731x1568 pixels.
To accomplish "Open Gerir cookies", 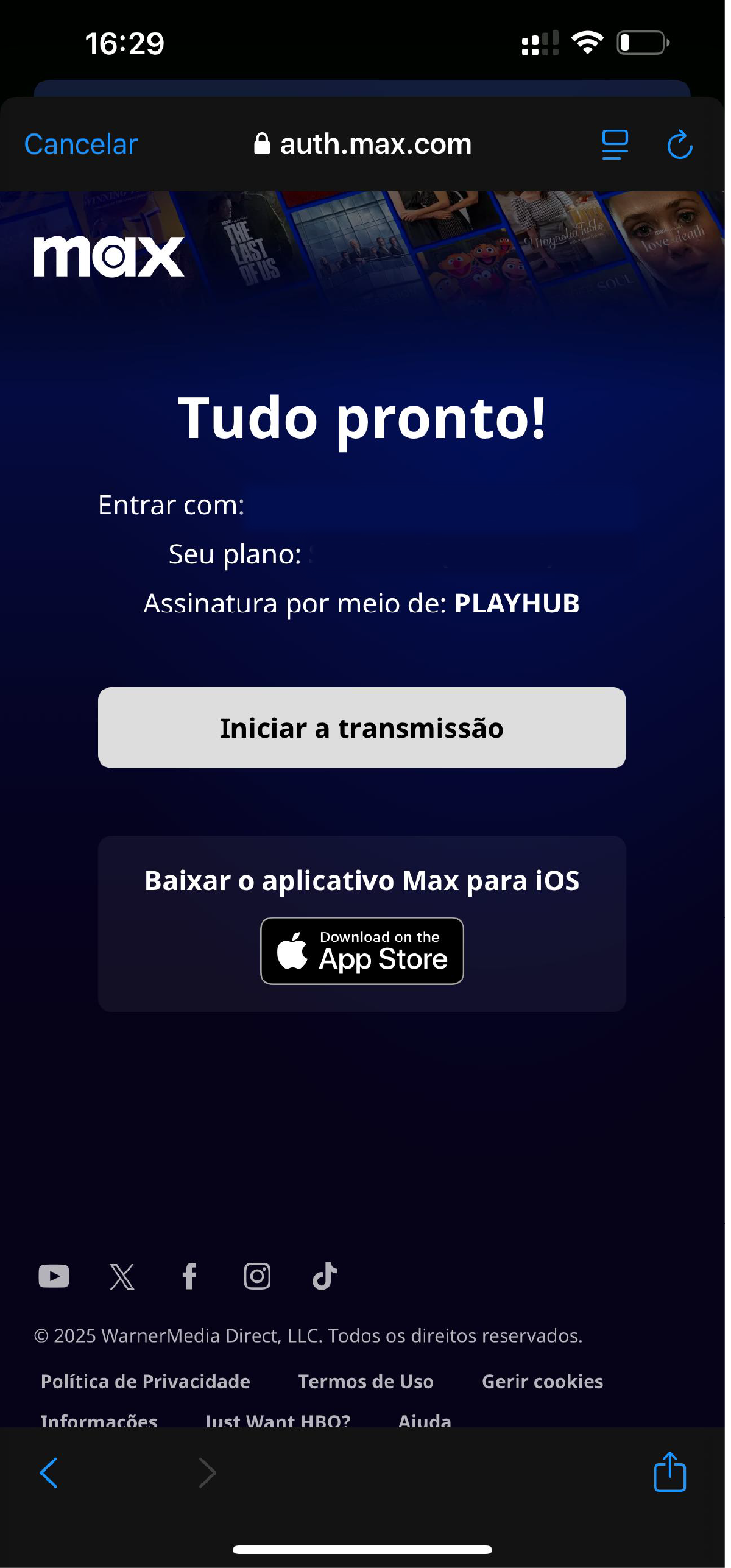I will coord(542,1381).
